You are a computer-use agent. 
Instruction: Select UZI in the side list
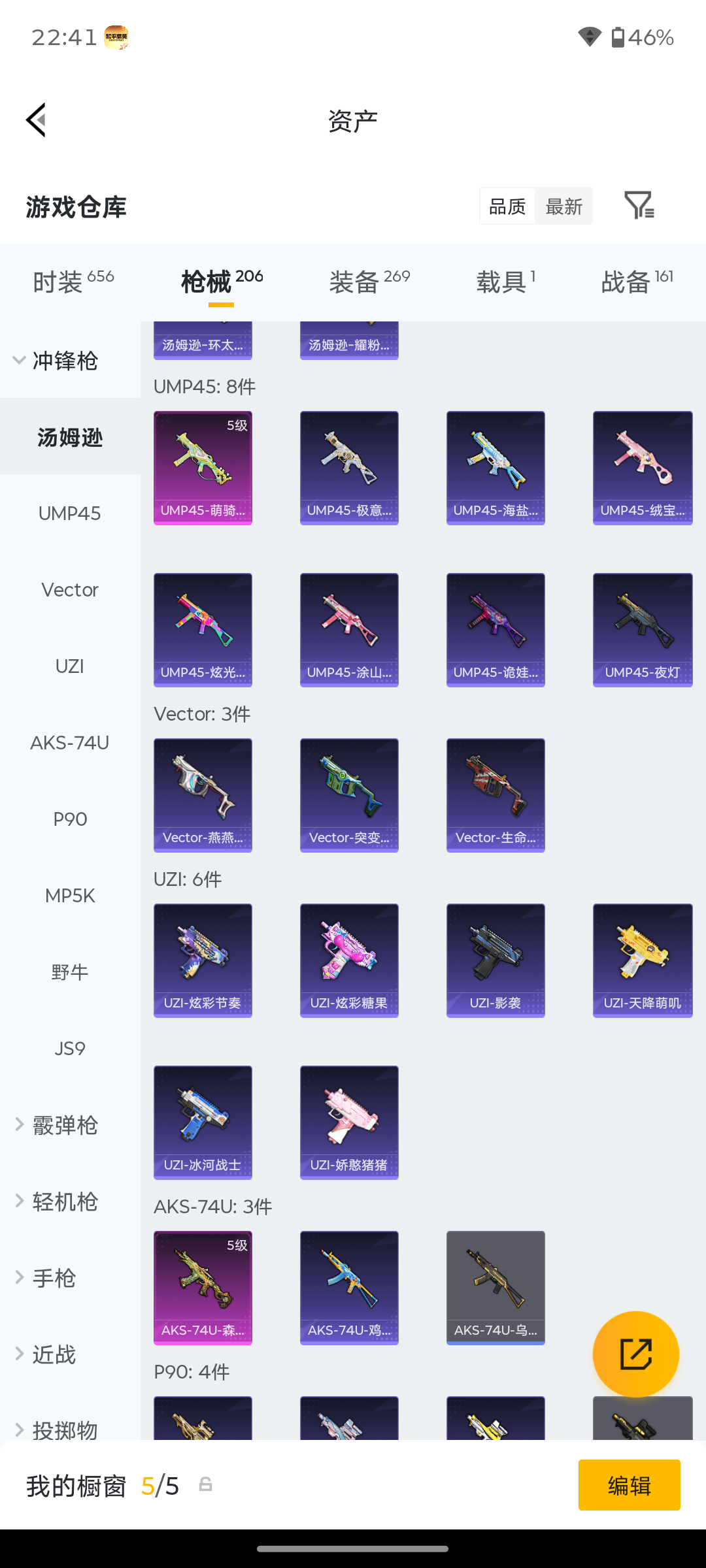point(70,666)
